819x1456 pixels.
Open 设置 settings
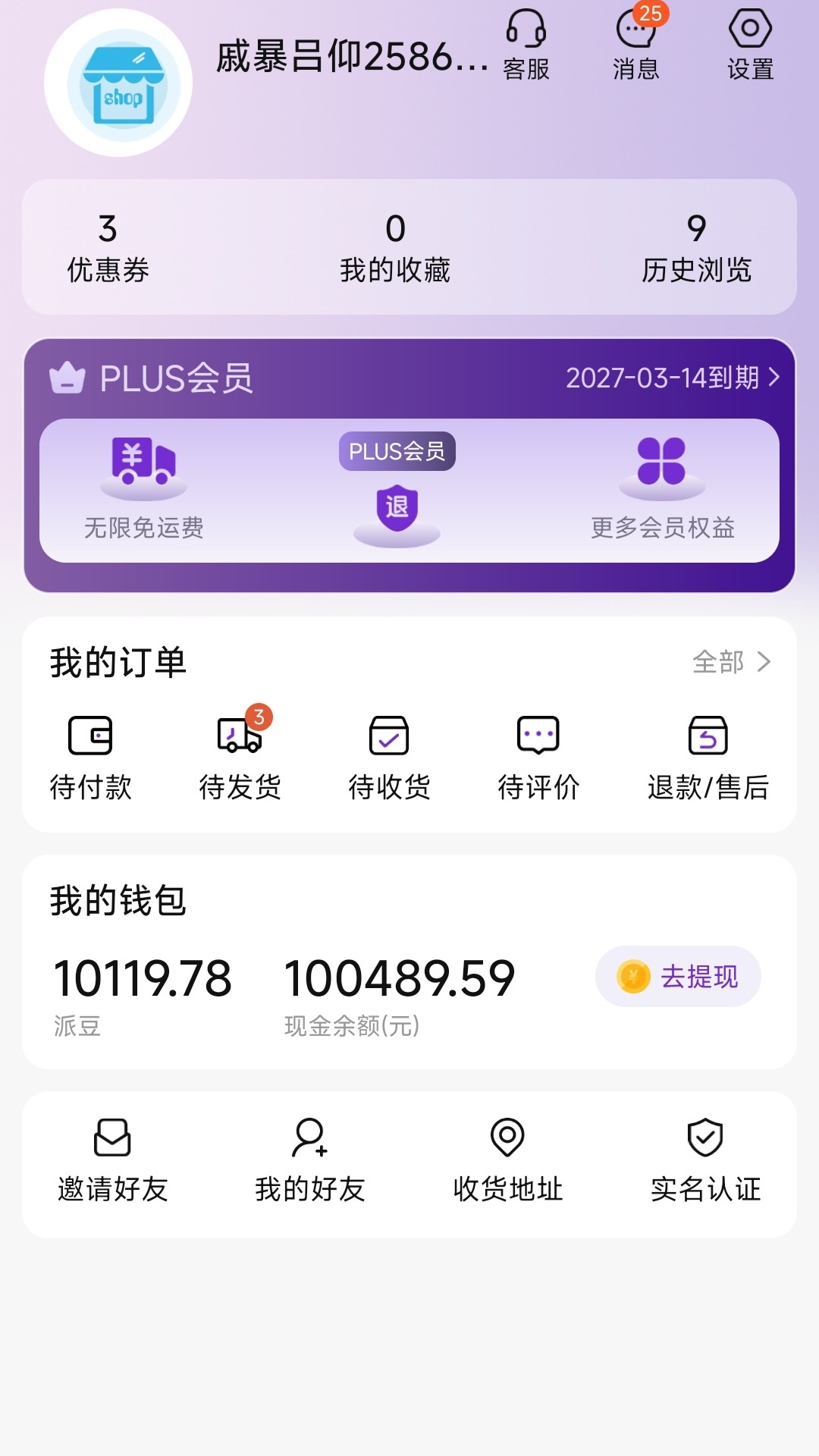click(x=750, y=45)
